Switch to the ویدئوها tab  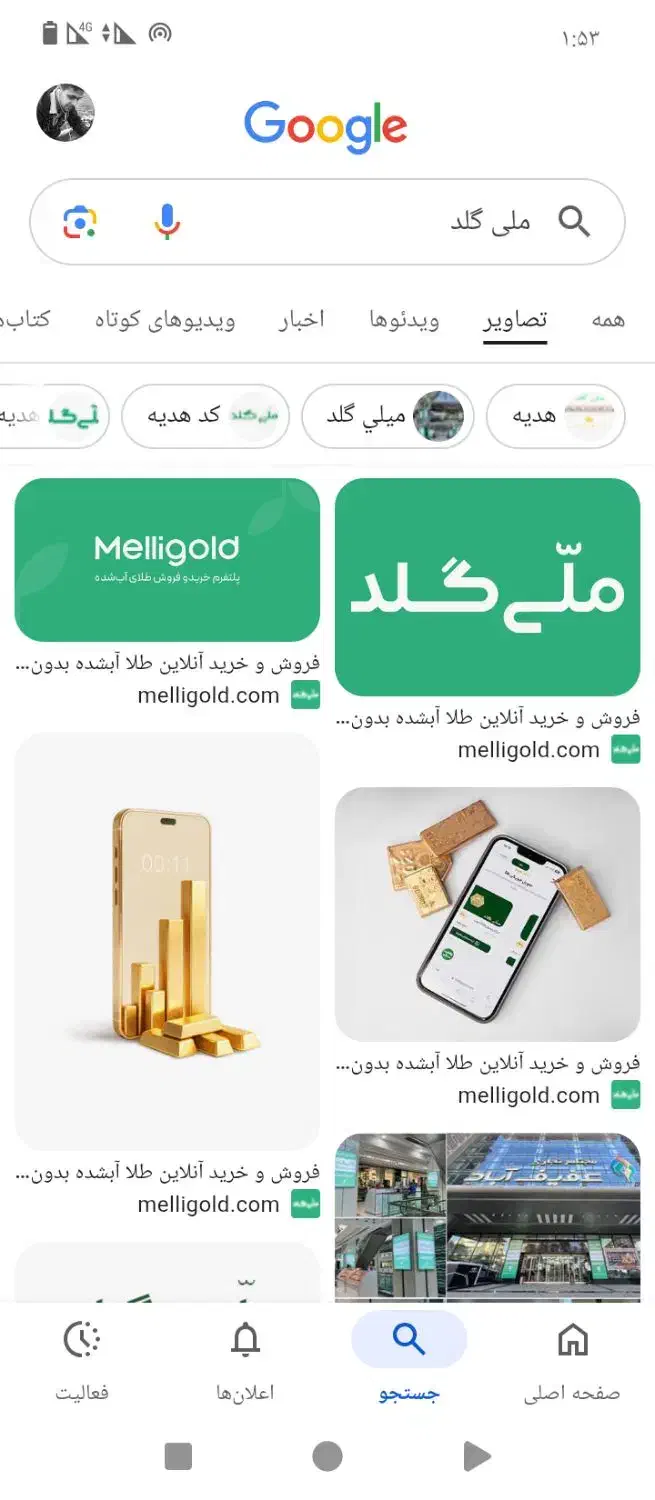[x=404, y=320]
